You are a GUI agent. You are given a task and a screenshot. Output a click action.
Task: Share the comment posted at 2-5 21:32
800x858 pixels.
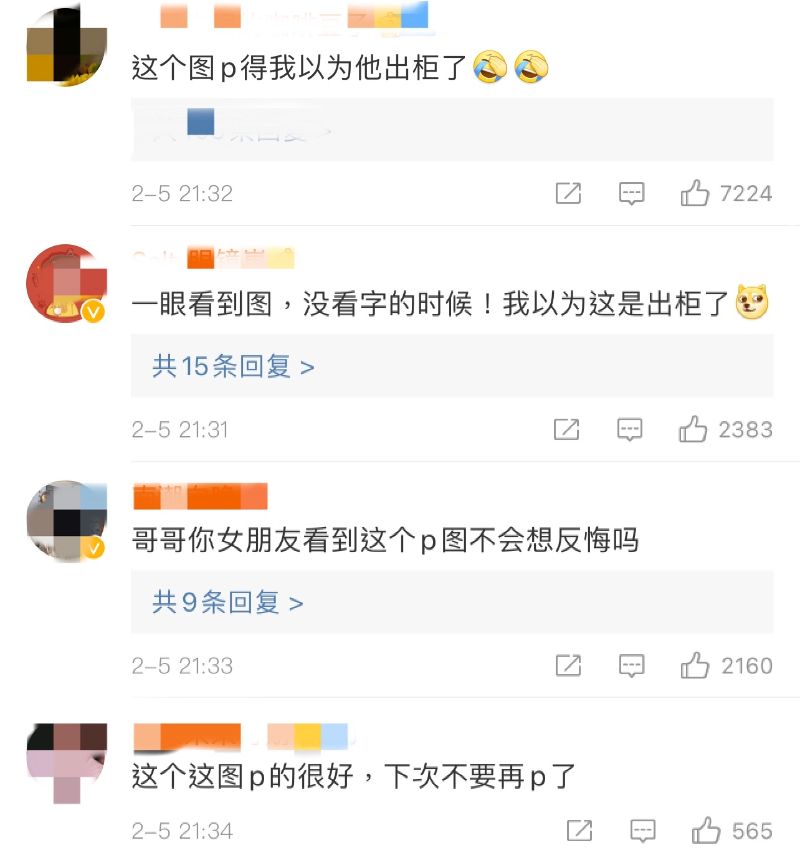[568, 193]
